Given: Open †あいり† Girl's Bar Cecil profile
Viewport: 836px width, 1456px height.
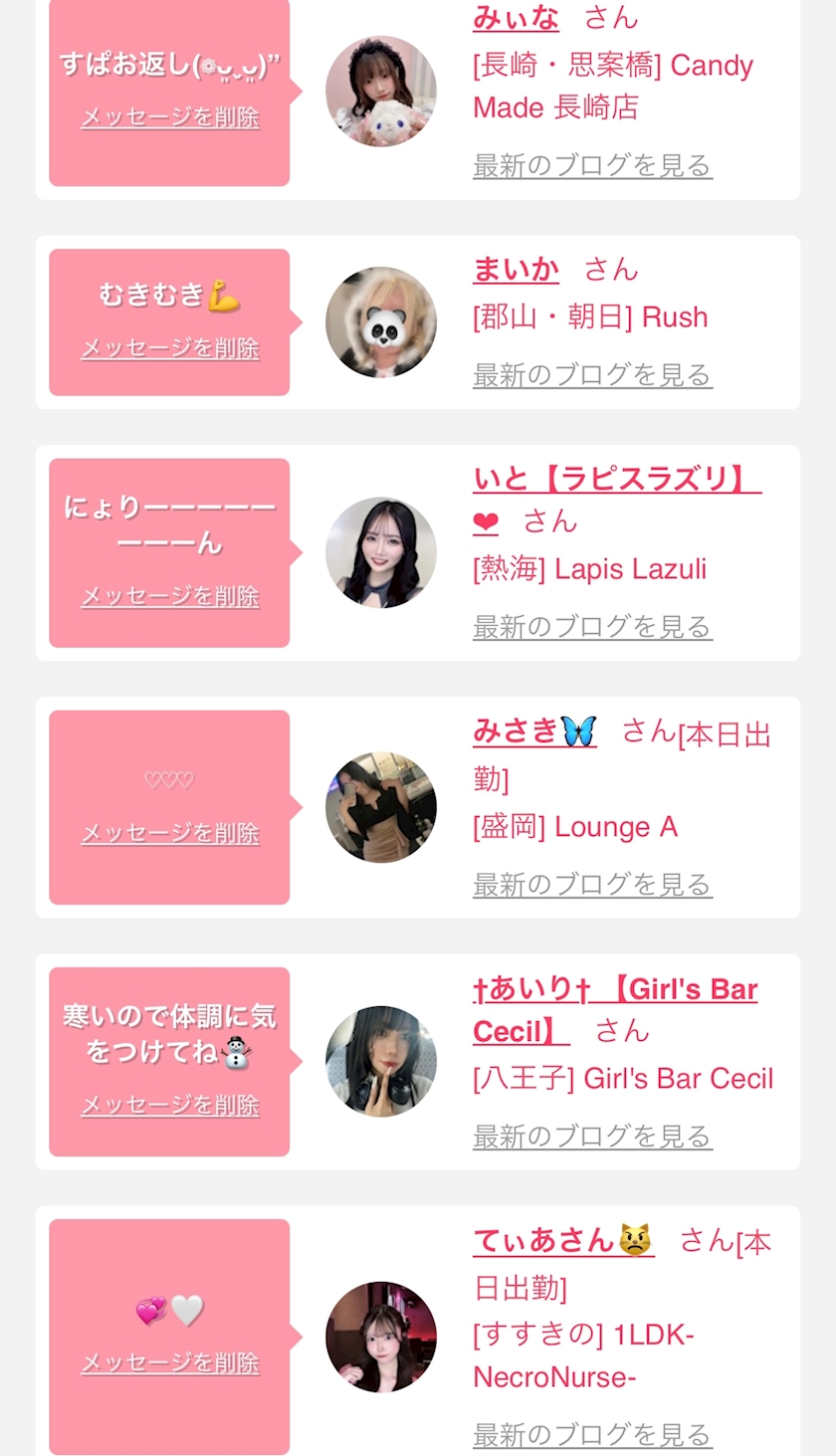Looking at the screenshot, I should [615, 1010].
